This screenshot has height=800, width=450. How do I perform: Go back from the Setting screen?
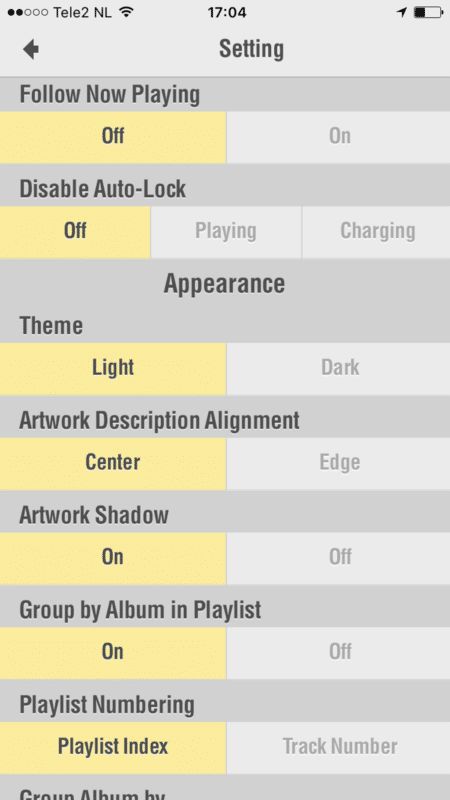tap(31, 49)
